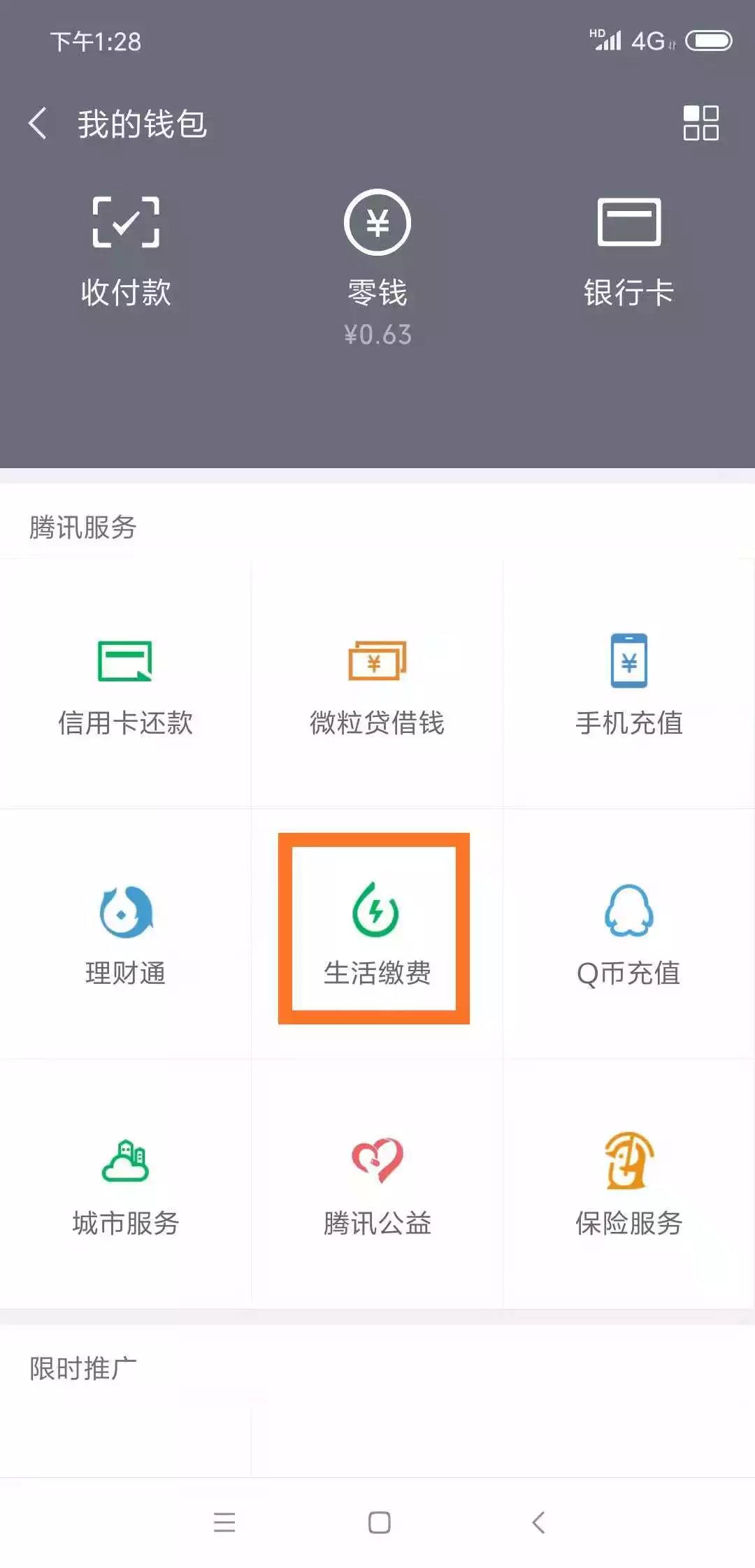The image size is (755, 1568).
Task: Open 理财通
Action: 126,934
